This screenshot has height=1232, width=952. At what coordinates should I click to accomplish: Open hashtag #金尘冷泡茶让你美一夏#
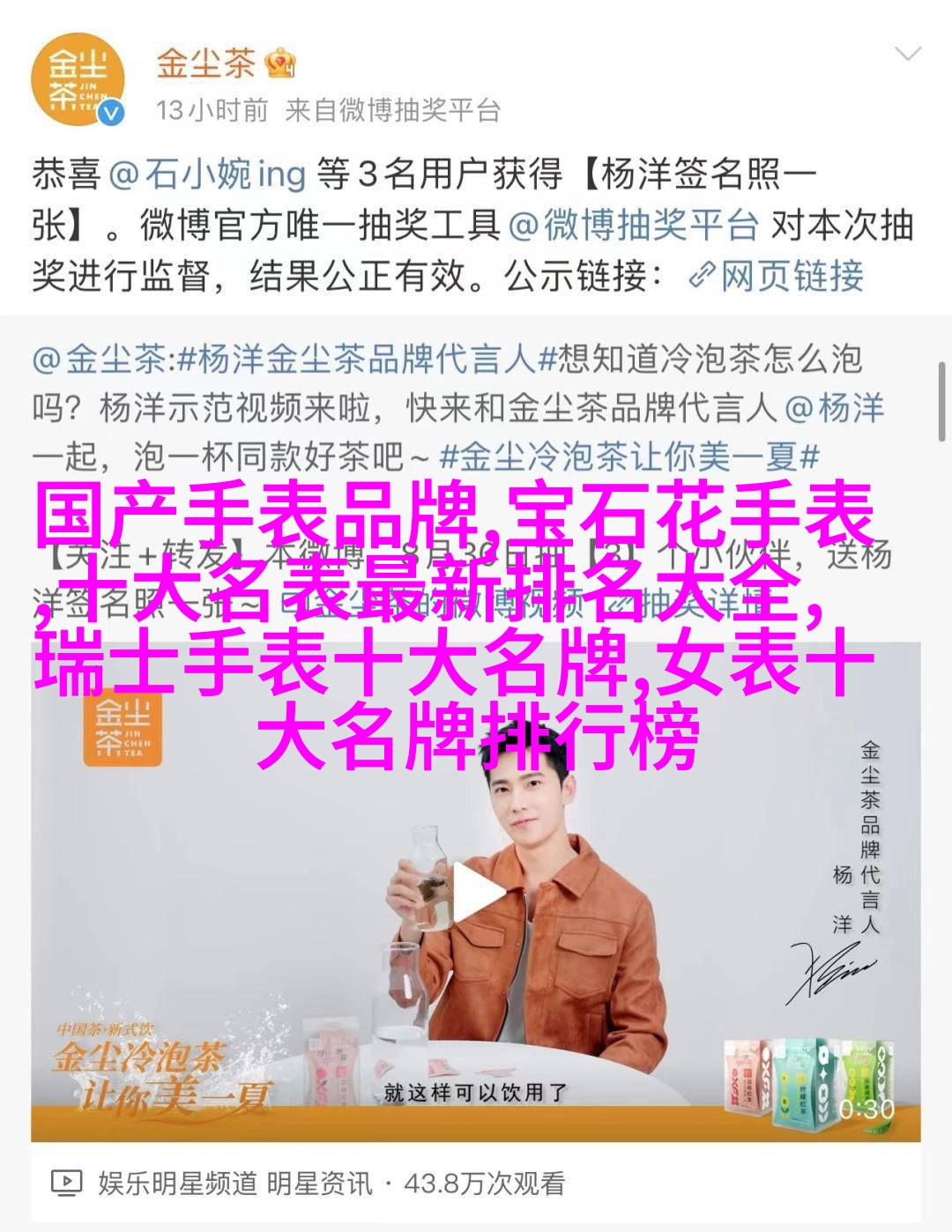click(x=629, y=456)
